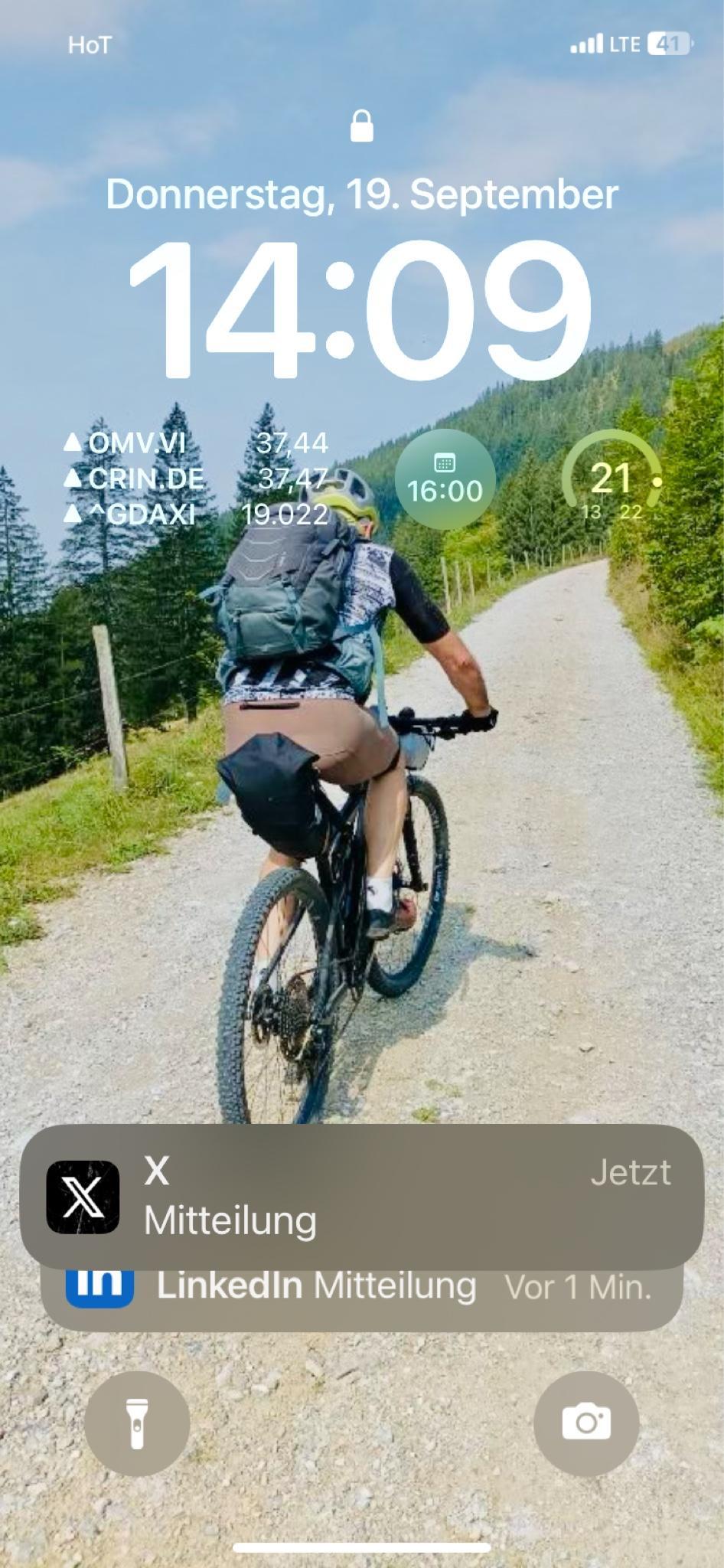Open the X notification

pos(361,1196)
